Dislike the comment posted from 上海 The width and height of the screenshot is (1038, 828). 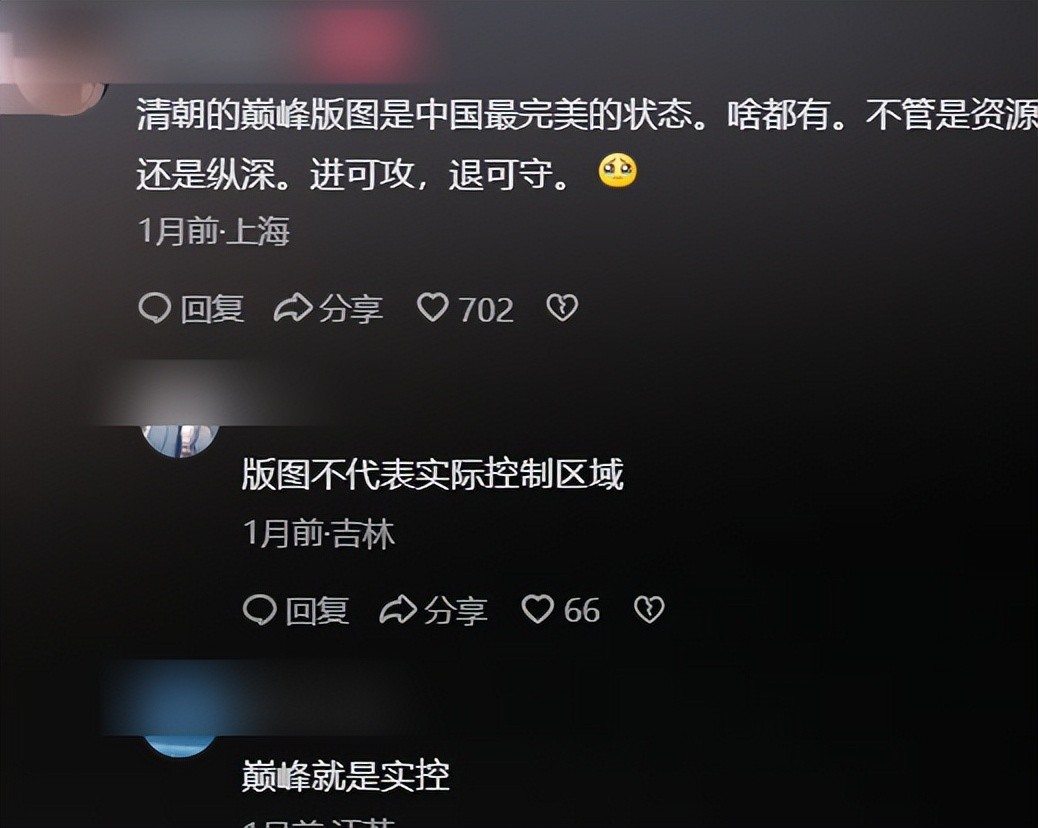(x=562, y=308)
